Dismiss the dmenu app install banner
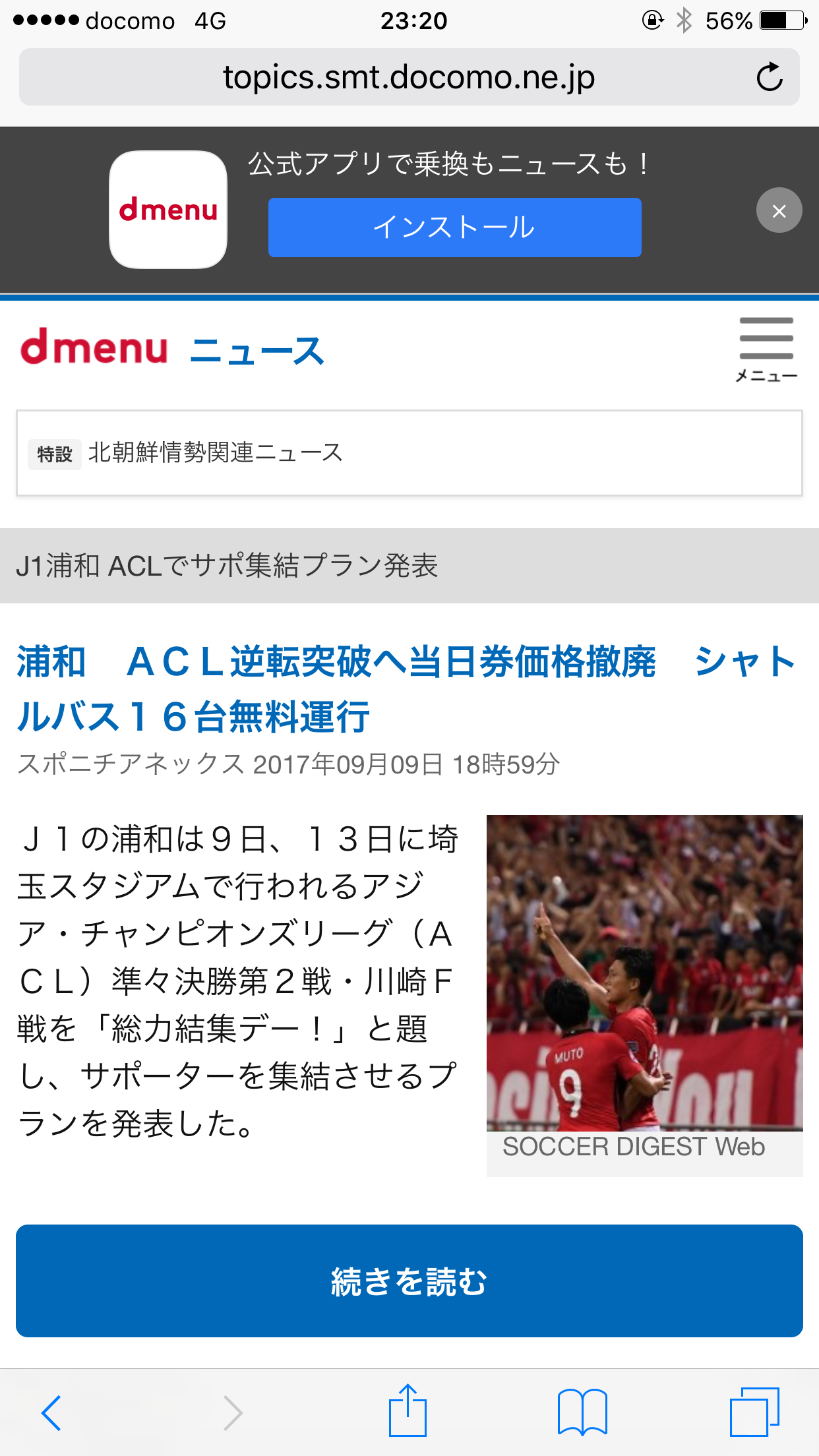 pyautogui.click(x=779, y=211)
